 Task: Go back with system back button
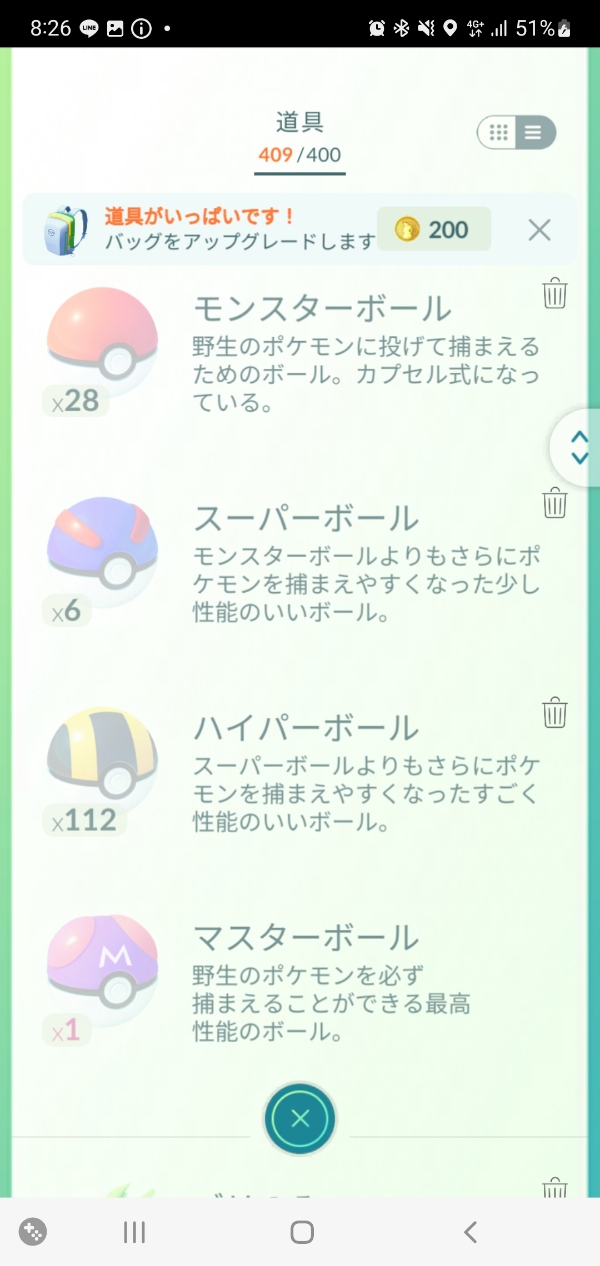coord(470,1232)
